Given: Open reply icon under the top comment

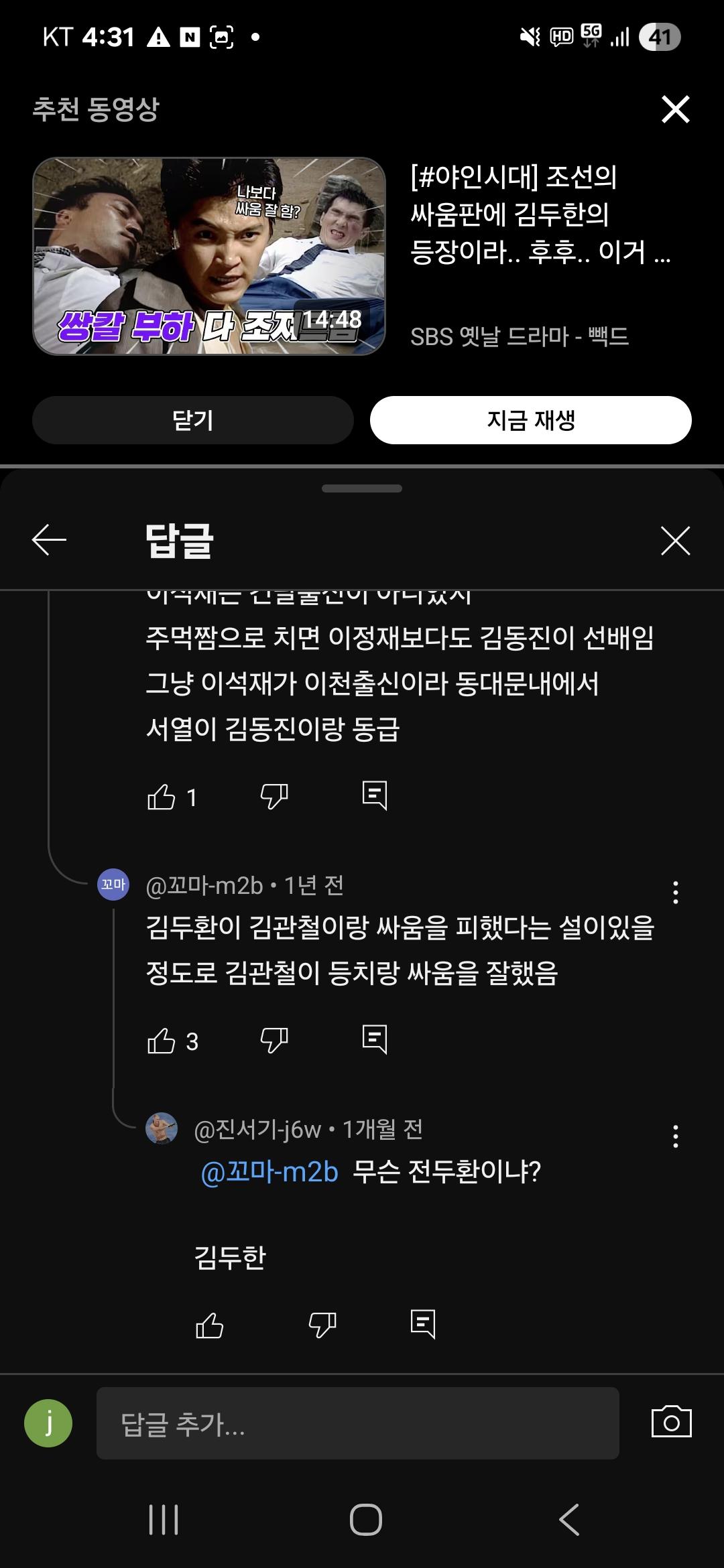Looking at the screenshot, I should point(376,794).
